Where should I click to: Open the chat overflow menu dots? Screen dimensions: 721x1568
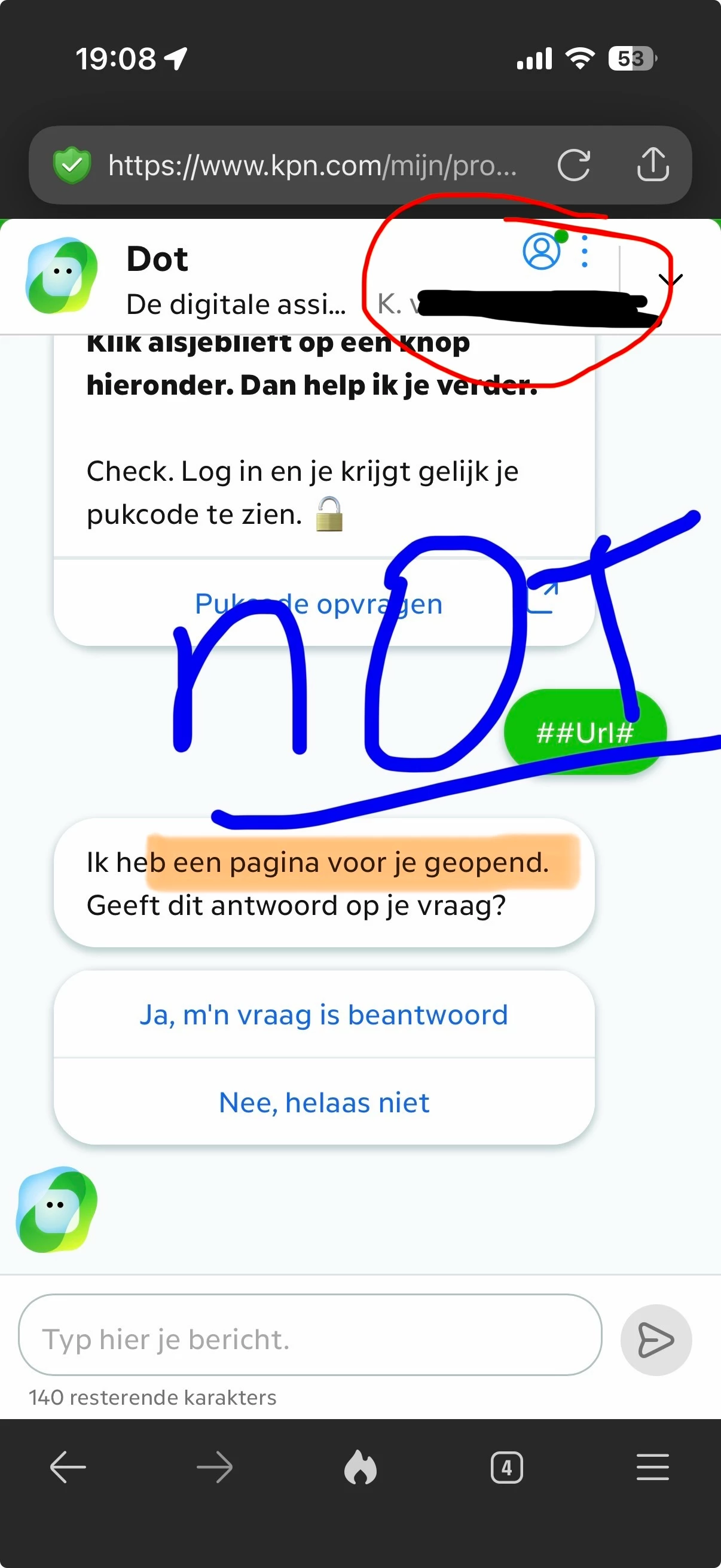point(585,251)
